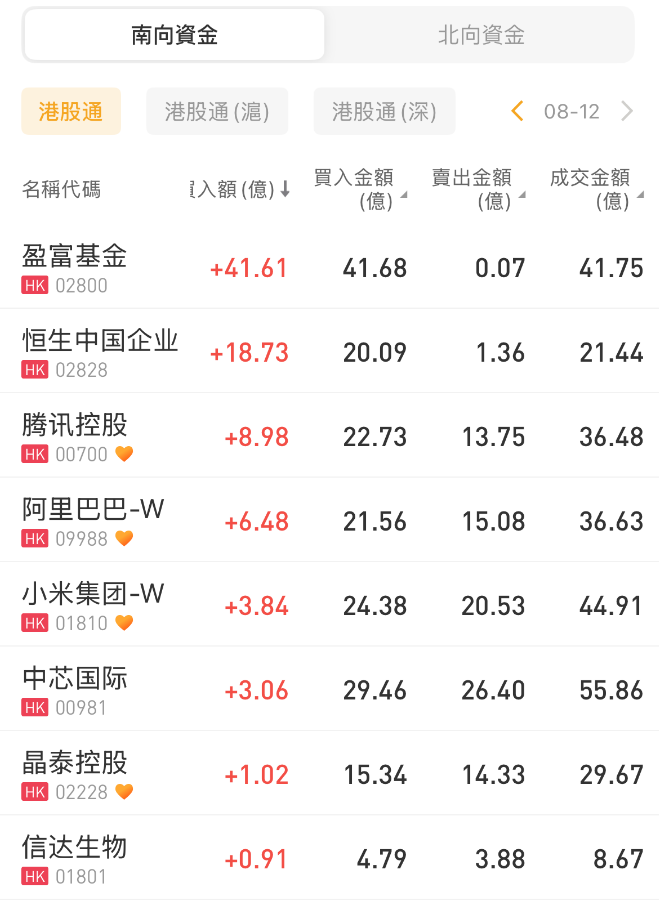Sort by 賣出金額 column

point(477,189)
